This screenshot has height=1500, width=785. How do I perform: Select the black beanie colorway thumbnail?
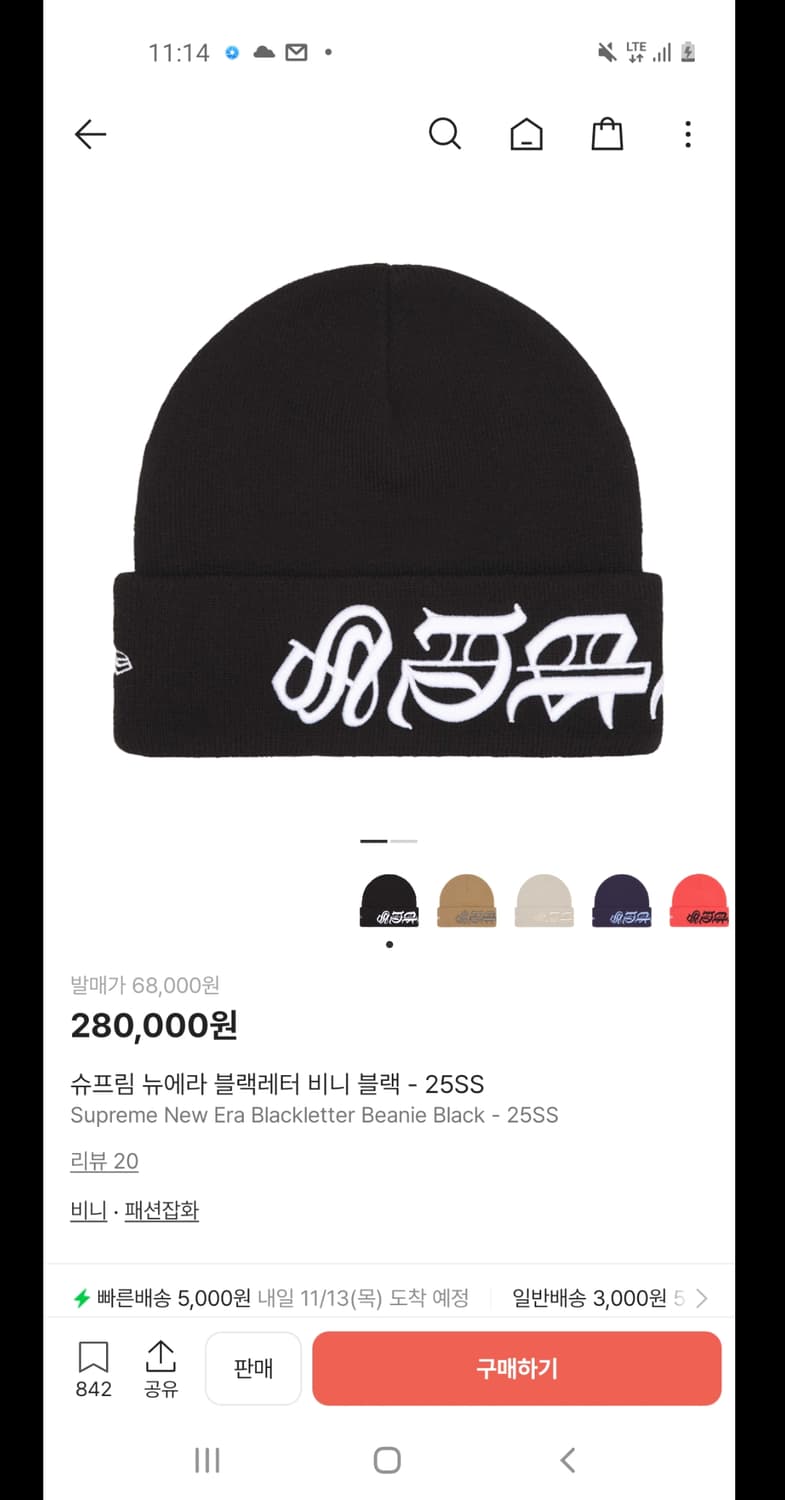click(x=389, y=898)
